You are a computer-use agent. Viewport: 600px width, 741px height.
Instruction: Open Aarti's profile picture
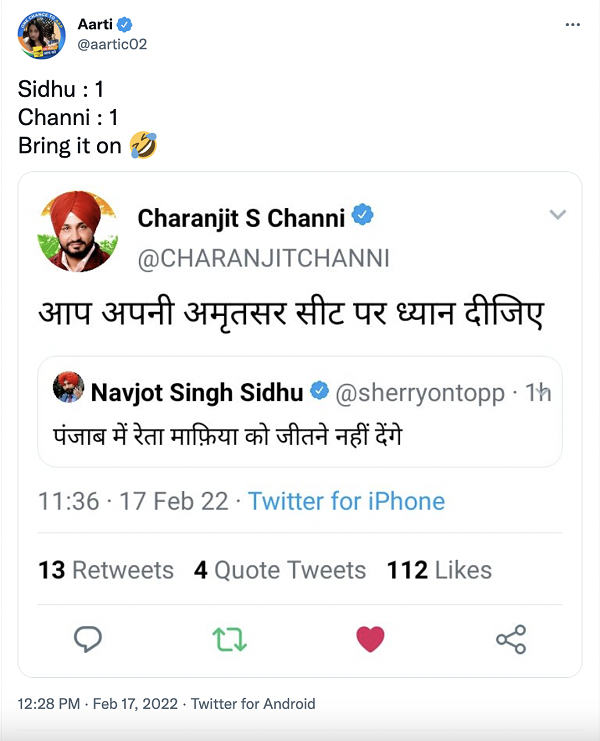[40, 36]
